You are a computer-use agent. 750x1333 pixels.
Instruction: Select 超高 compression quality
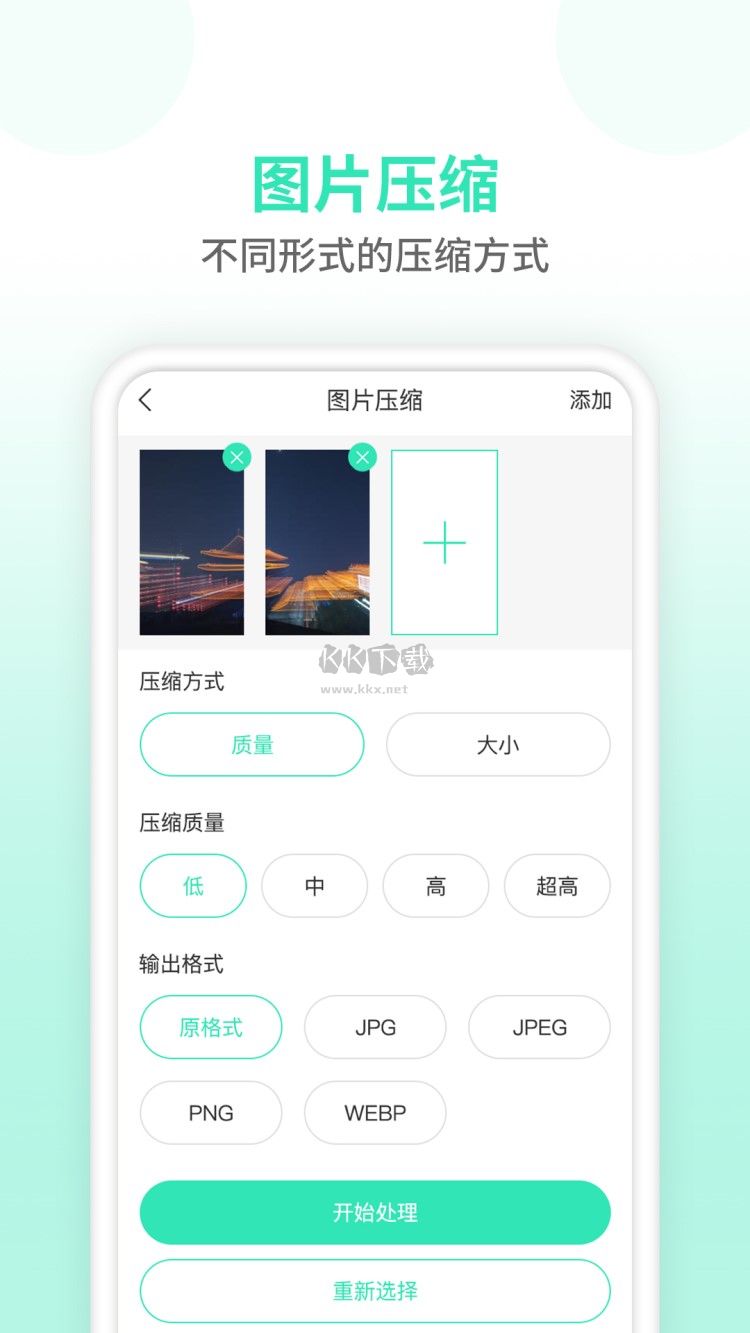(x=557, y=886)
